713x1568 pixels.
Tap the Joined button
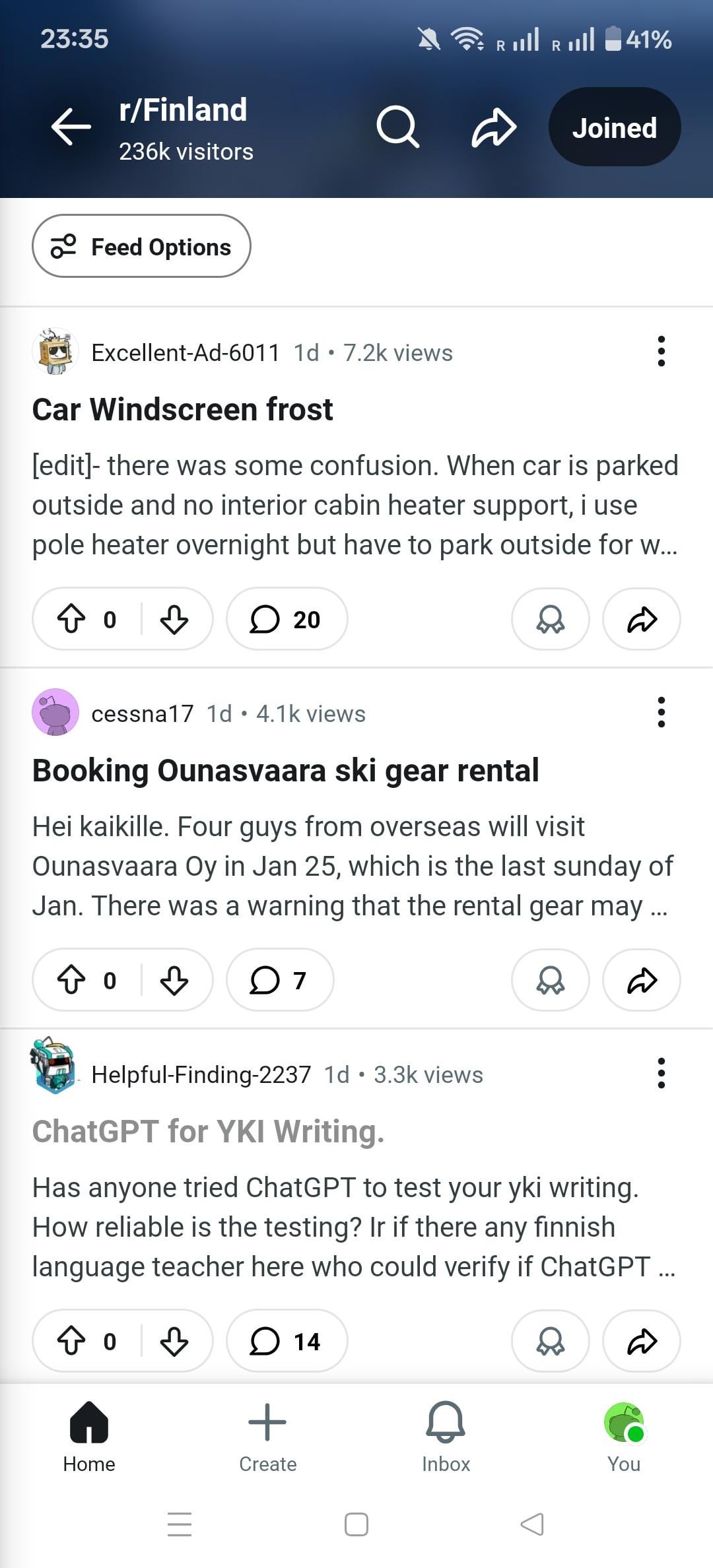[x=614, y=127]
